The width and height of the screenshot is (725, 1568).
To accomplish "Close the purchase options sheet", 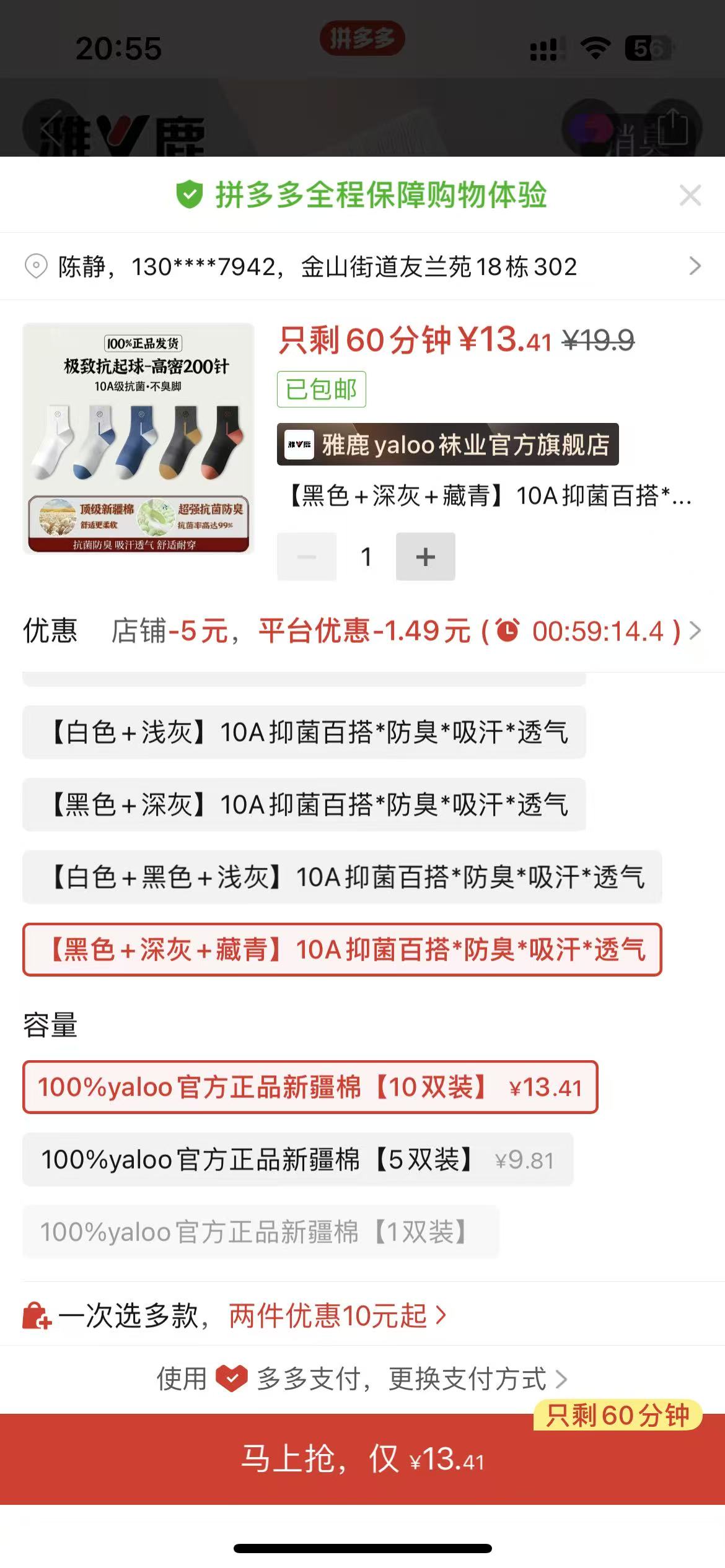I will coord(690,195).
